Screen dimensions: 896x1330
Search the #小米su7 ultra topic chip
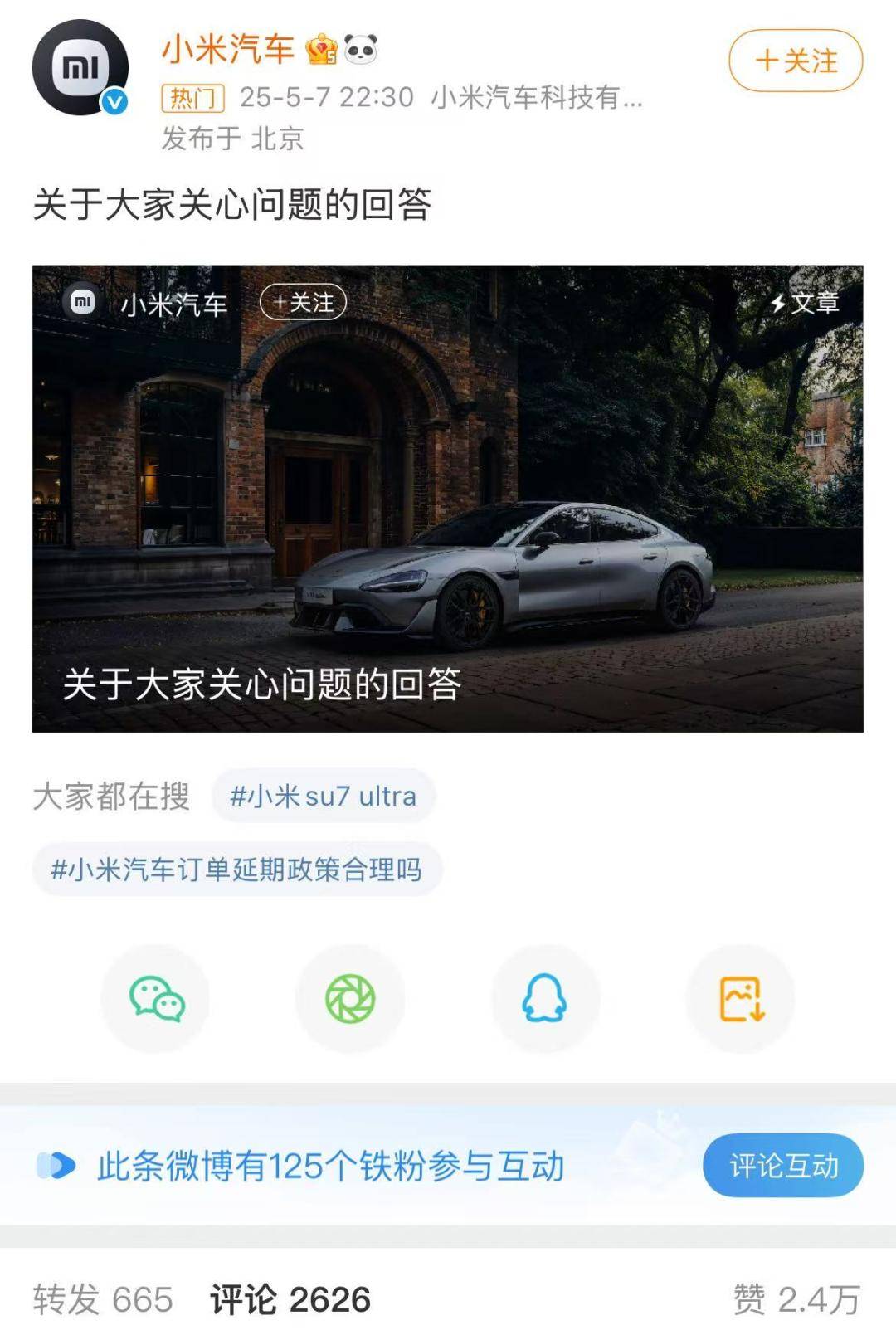[x=323, y=797]
